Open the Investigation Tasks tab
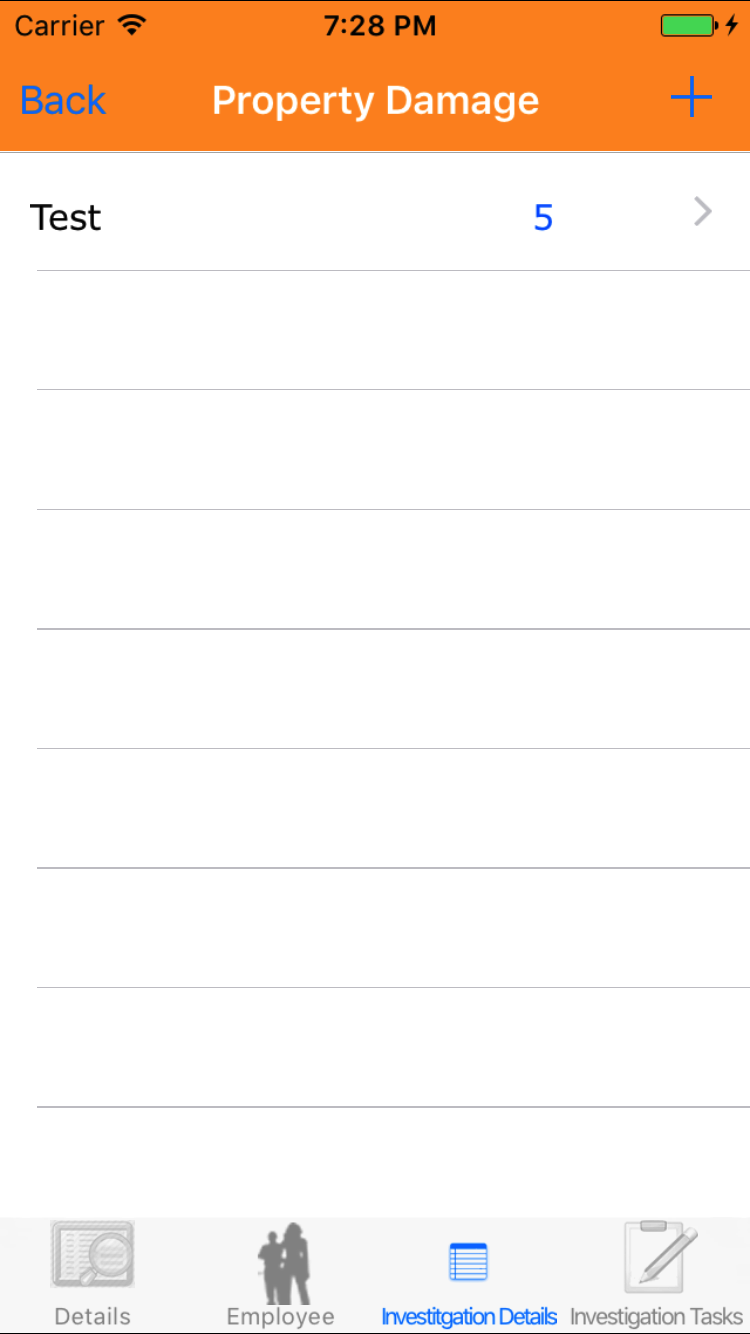 [x=657, y=1275]
